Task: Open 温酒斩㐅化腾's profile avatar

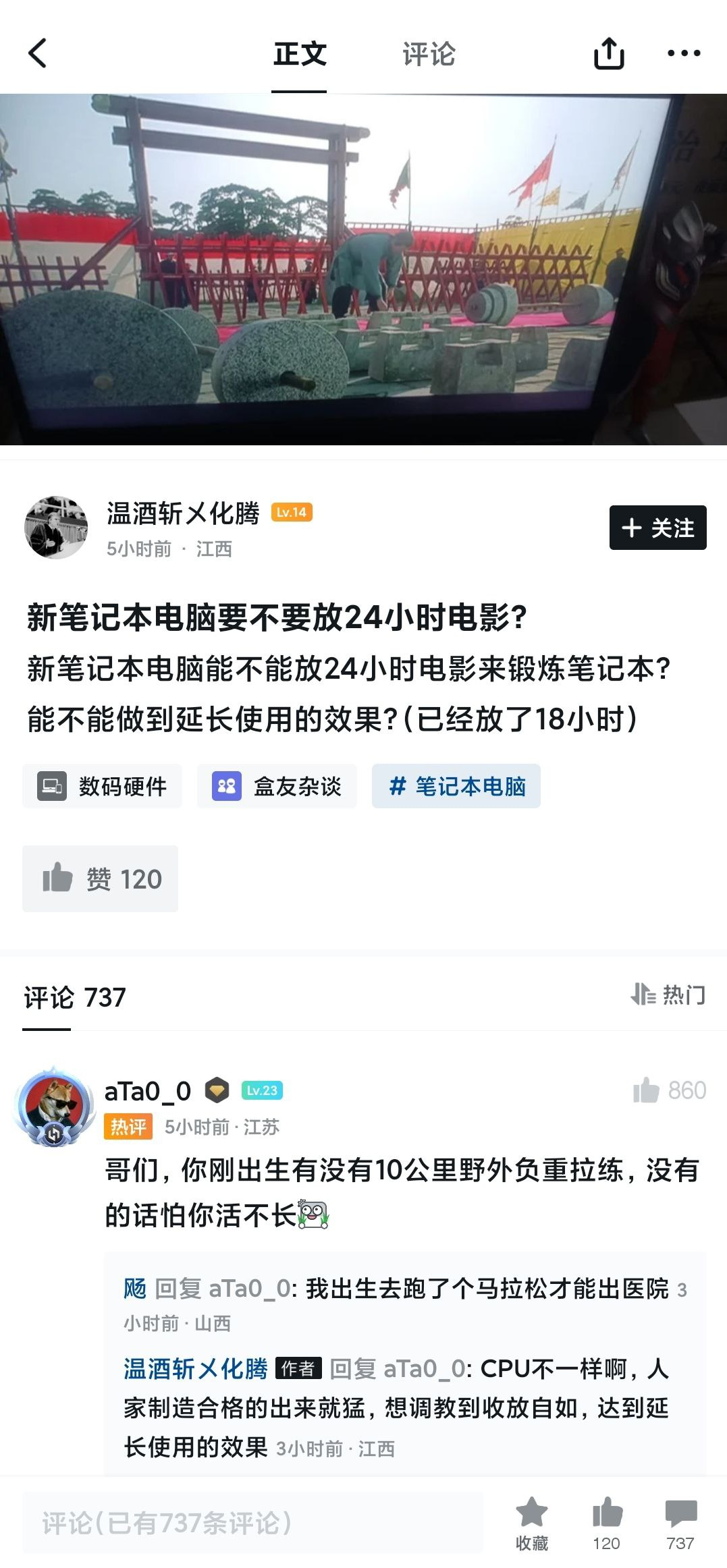Action: click(56, 528)
